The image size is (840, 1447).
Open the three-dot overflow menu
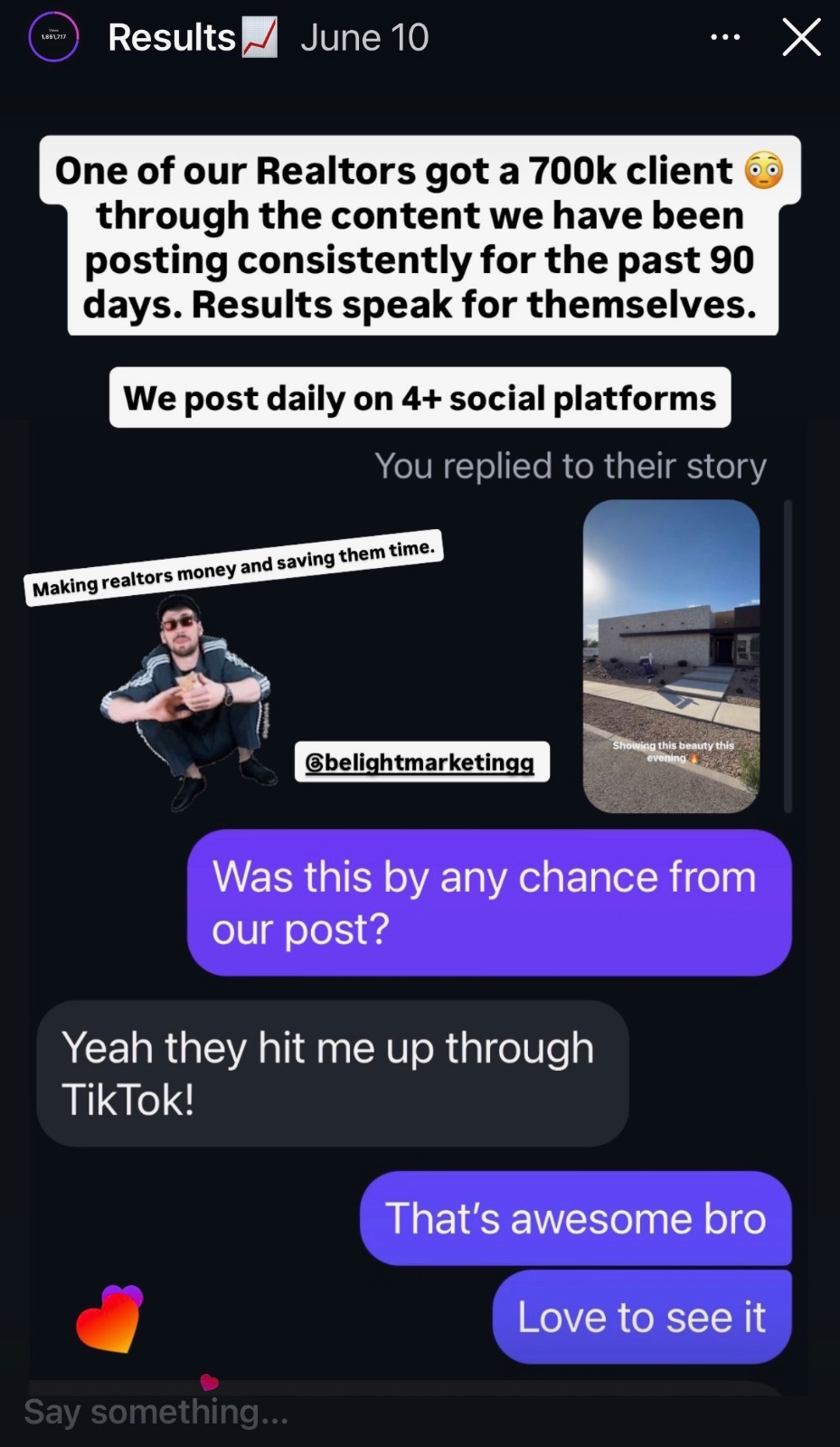pos(725,38)
